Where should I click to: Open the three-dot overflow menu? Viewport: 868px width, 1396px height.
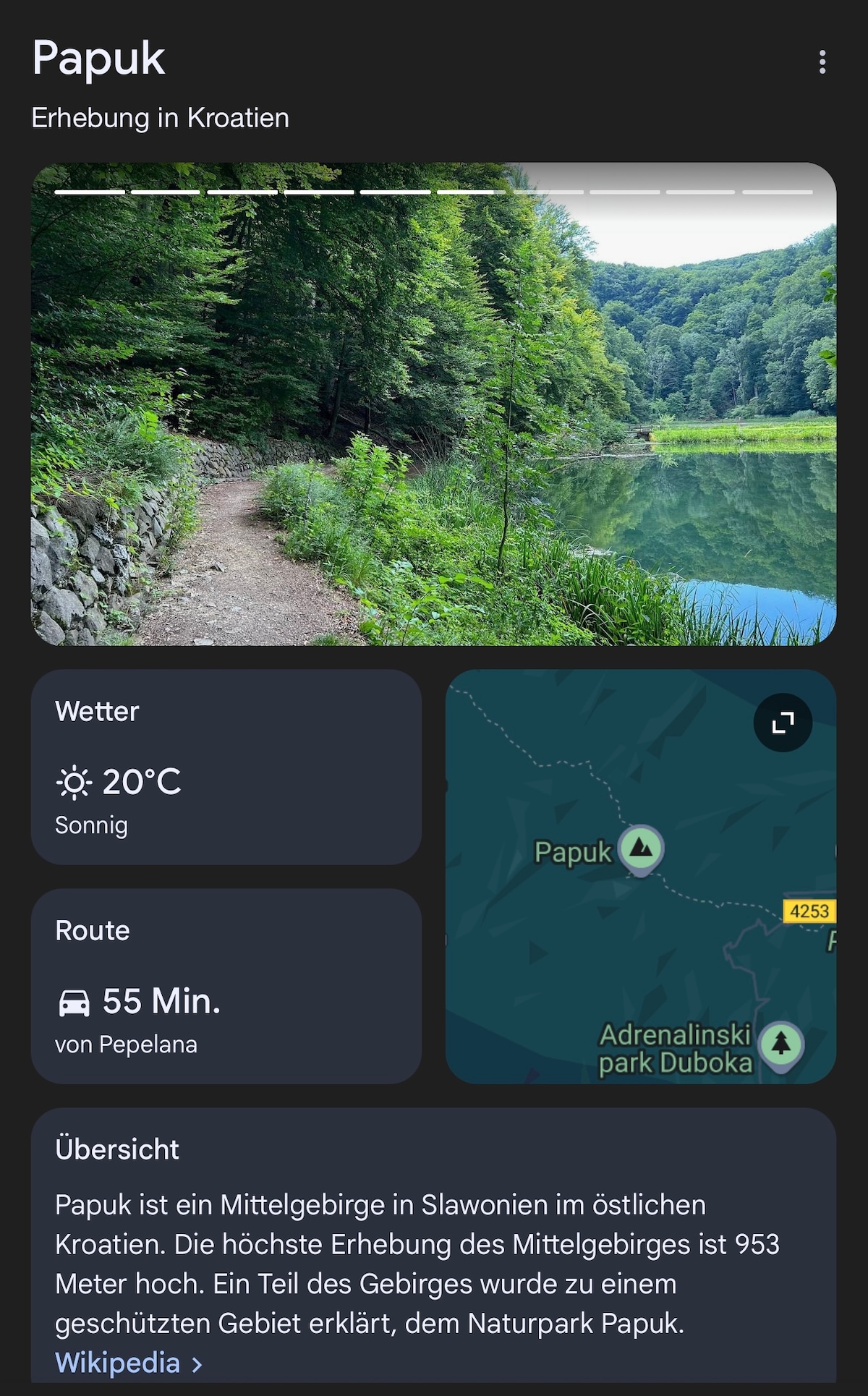click(x=822, y=62)
